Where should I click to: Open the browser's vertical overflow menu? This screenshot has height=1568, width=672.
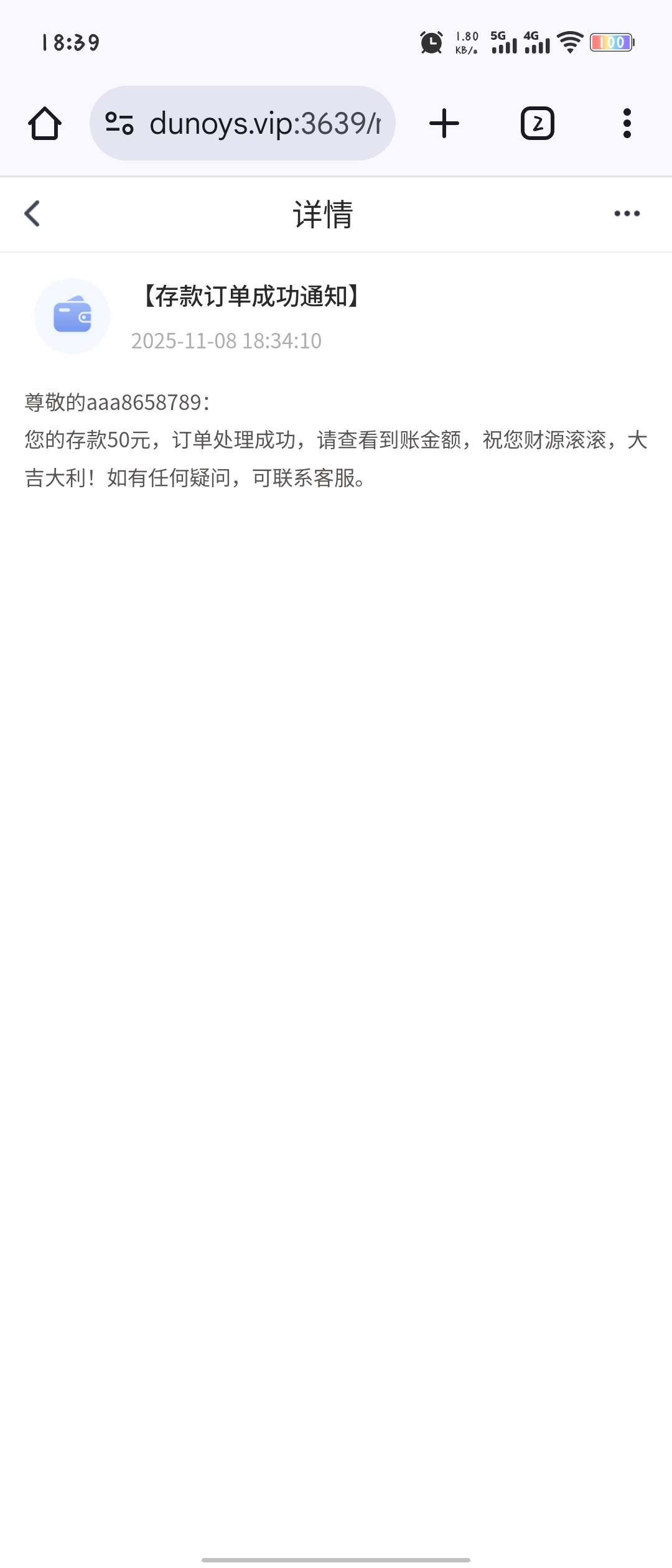tap(627, 123)
